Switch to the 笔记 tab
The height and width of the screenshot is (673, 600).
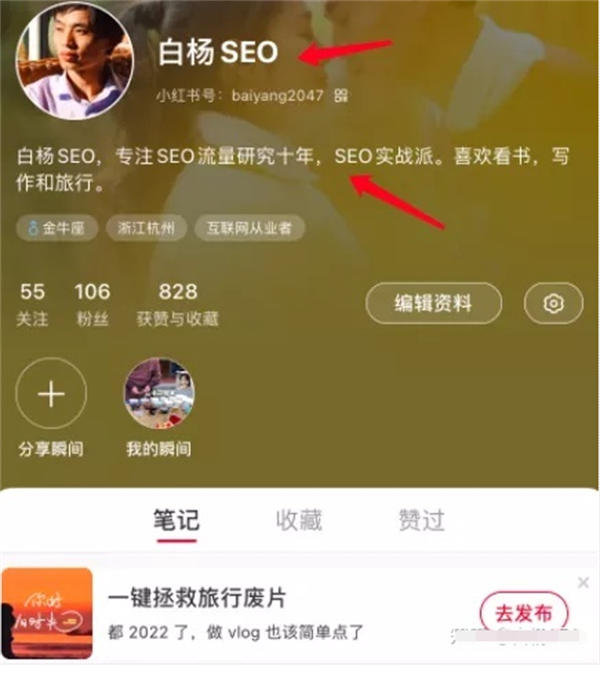click(x=176, y=521)
